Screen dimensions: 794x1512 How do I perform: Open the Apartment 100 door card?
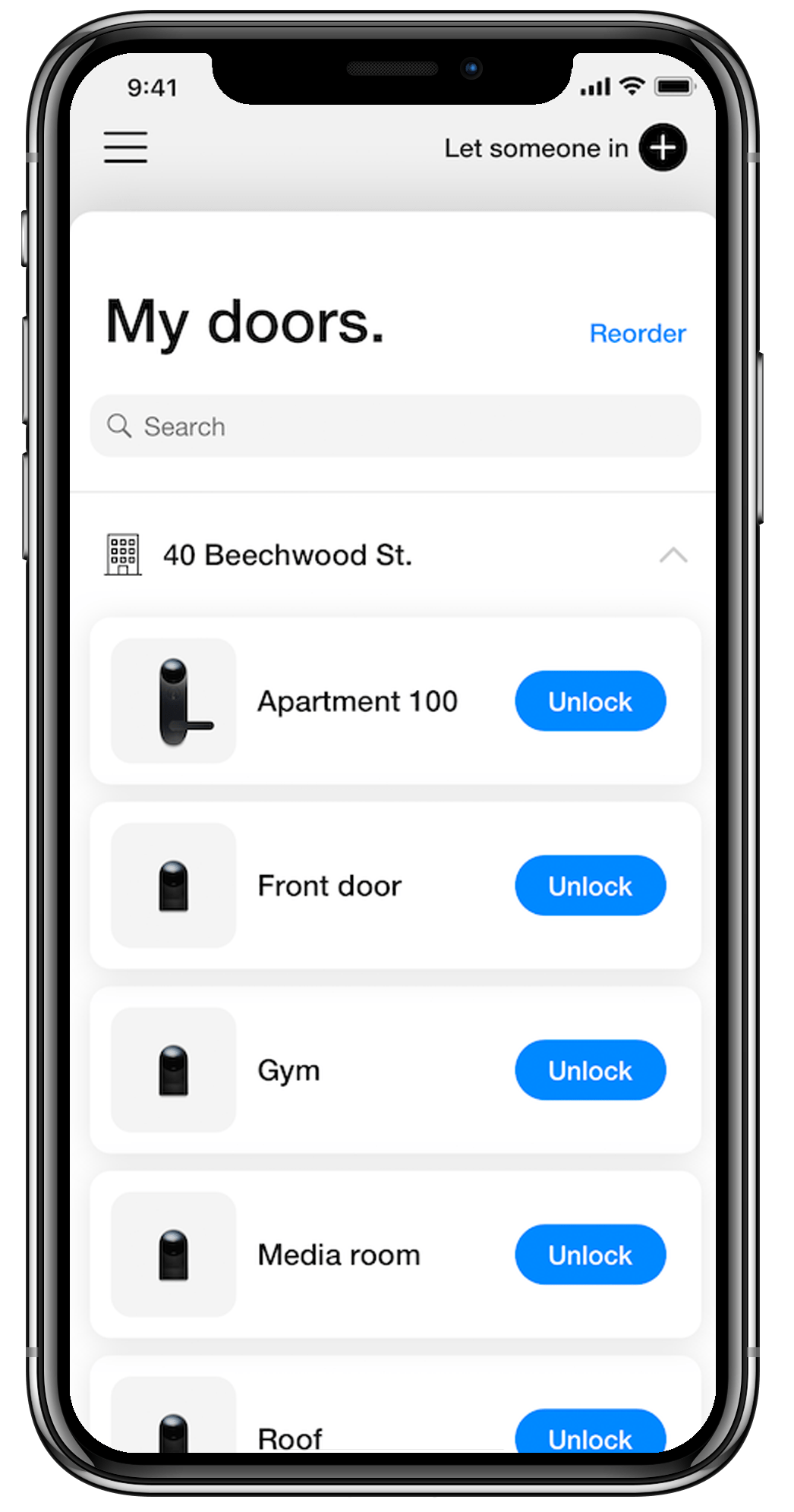tap(357, 701)
